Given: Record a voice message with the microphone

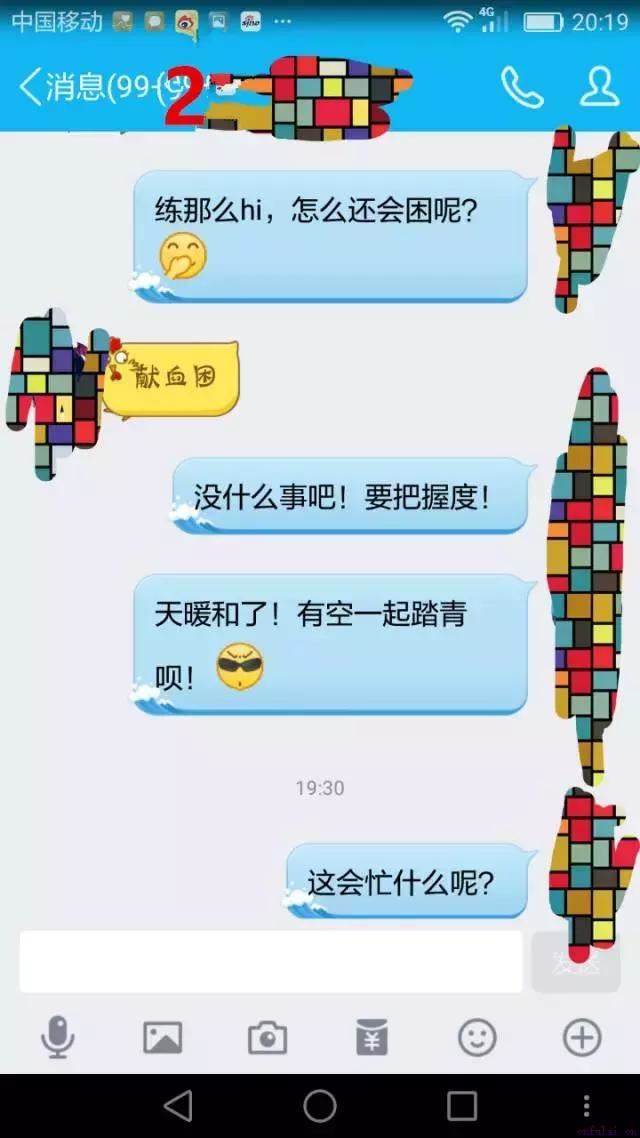Looking at the screenshot, I should [x=57, y=1038].
